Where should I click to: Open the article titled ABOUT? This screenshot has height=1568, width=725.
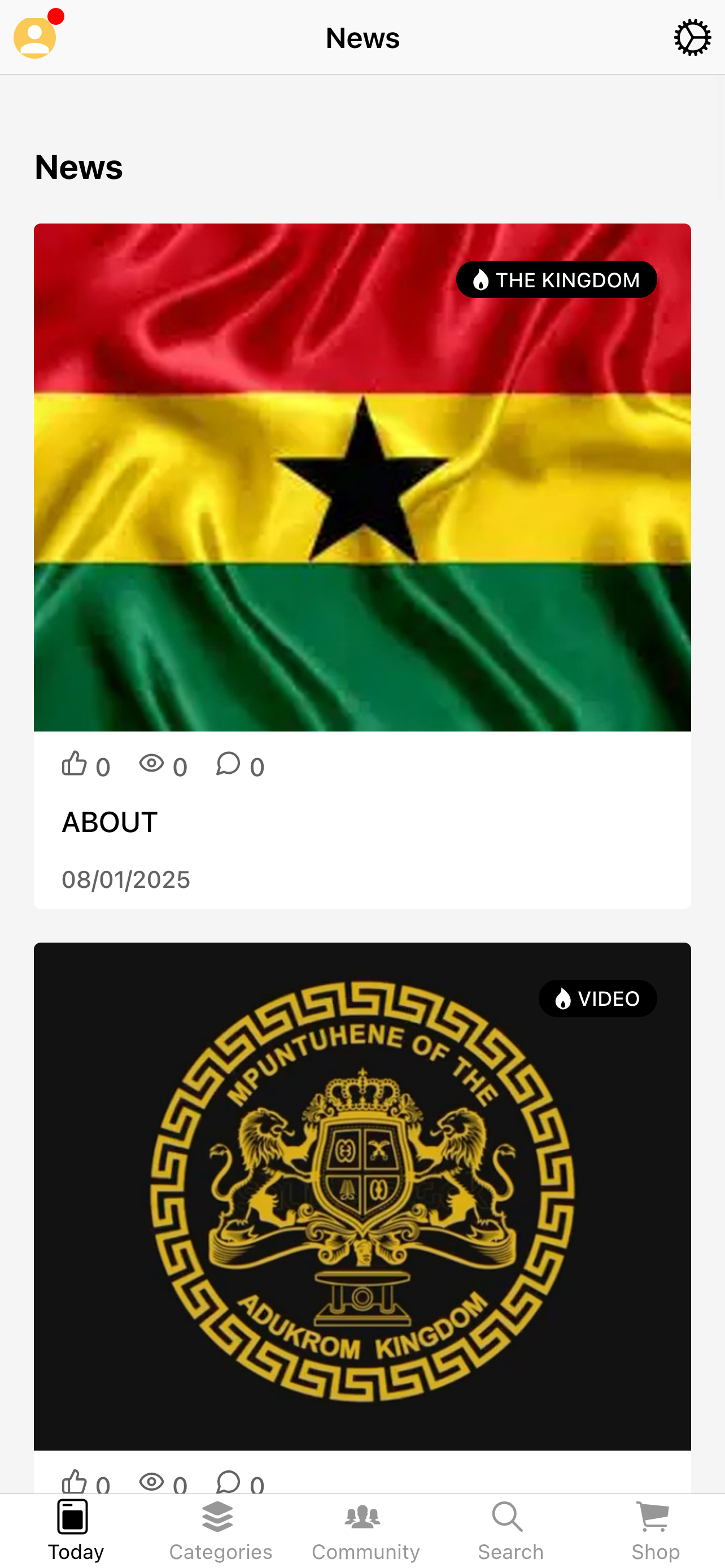pos(110,821)
